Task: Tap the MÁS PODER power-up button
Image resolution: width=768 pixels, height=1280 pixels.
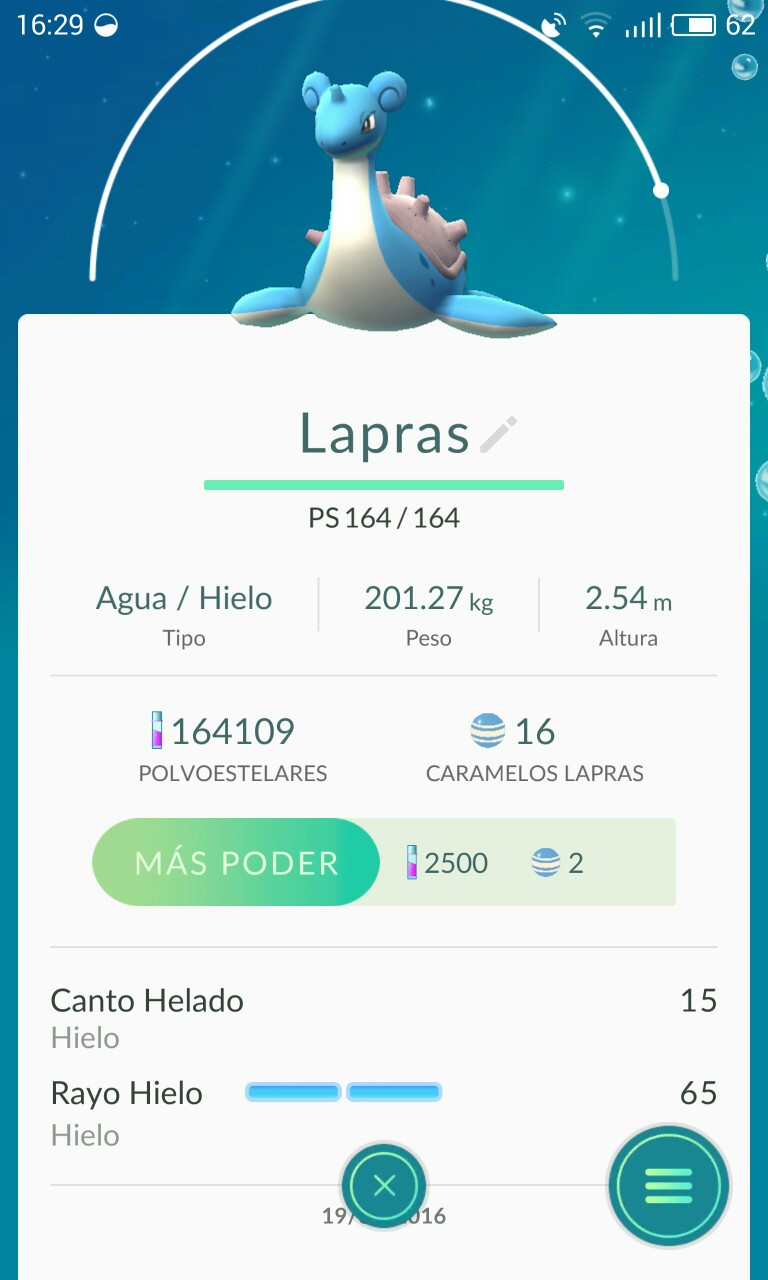Action: point(236,862)
